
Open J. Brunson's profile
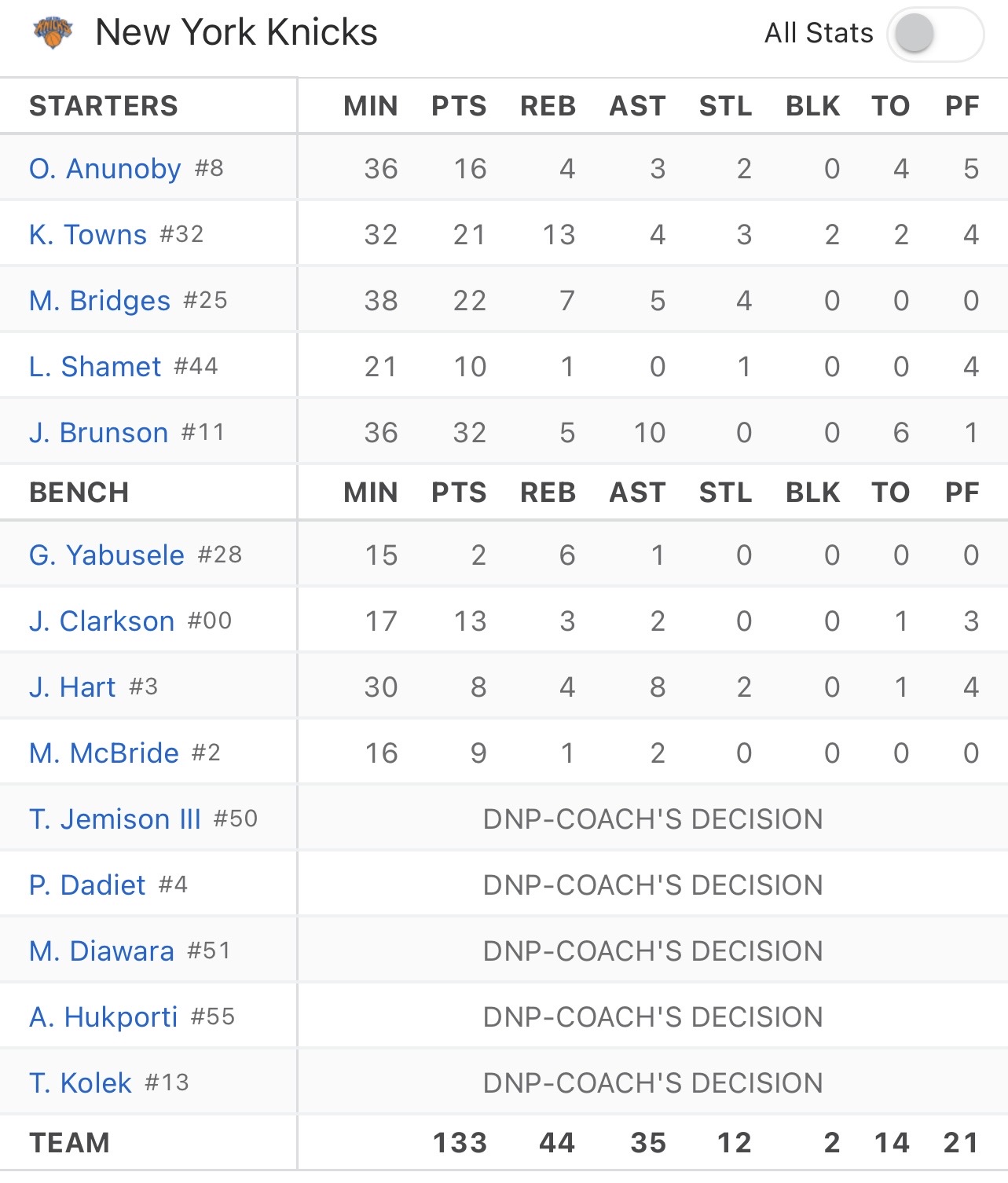point(99,433)
